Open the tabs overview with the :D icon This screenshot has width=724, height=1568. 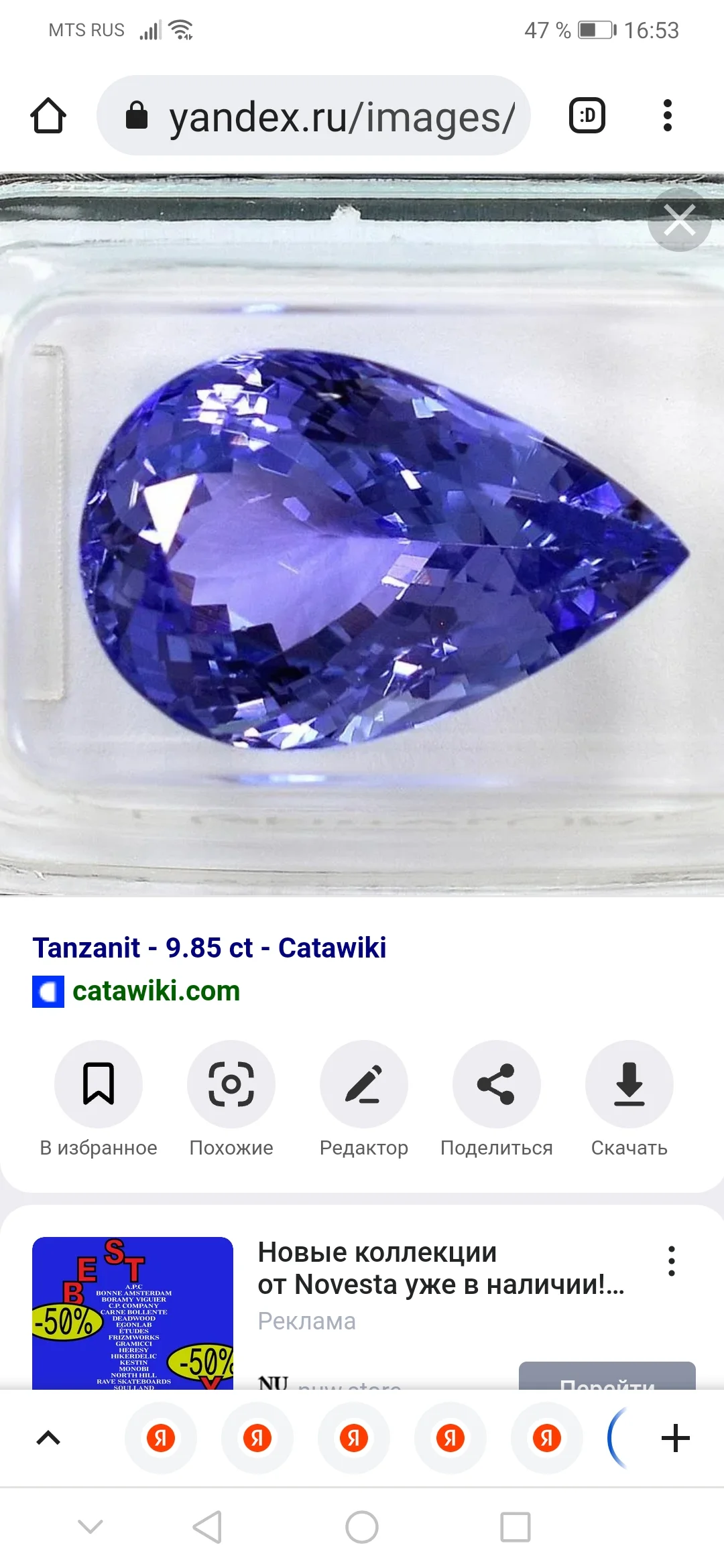(587, 115)
